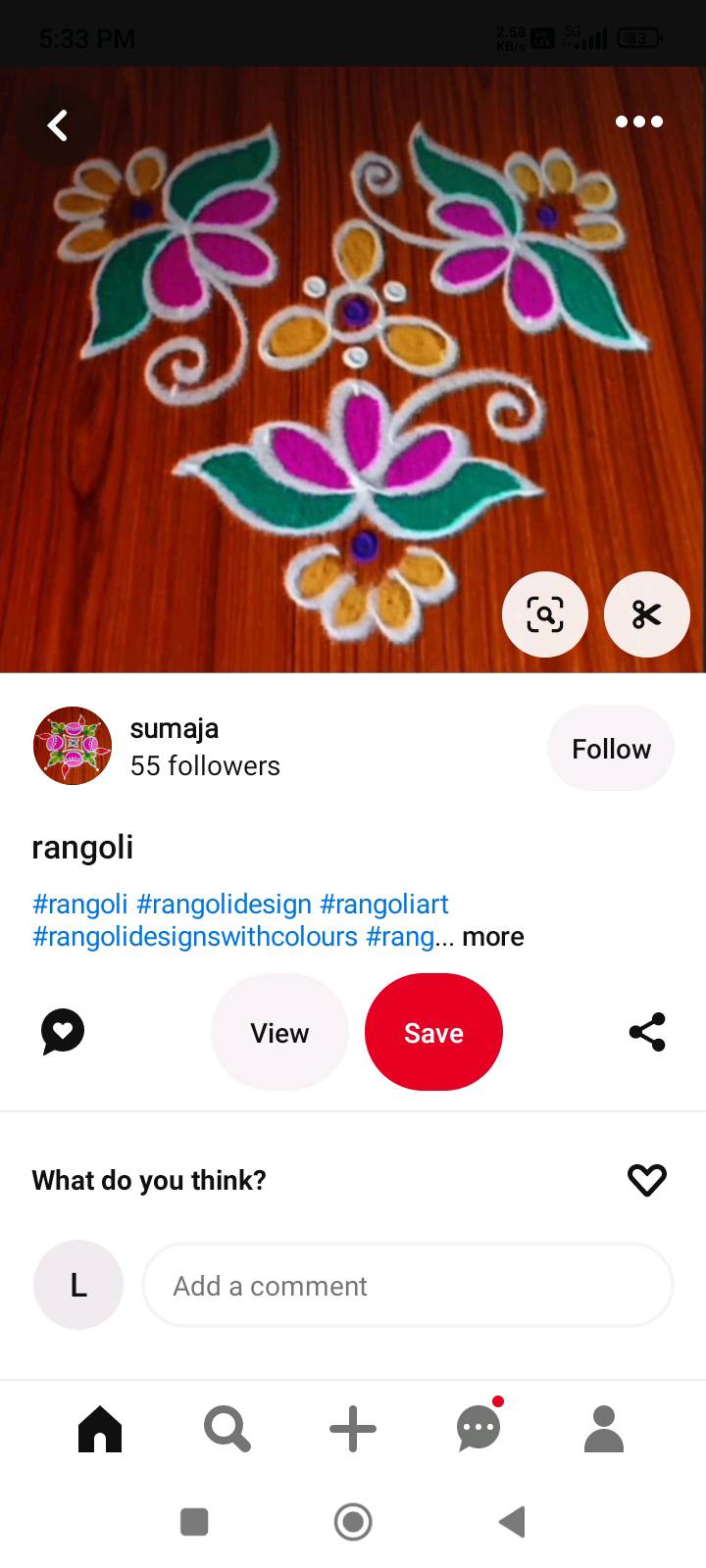The height and width of the screenshot is (1568, 706).
Task: Follow sumaja
Action: point(611,748)
